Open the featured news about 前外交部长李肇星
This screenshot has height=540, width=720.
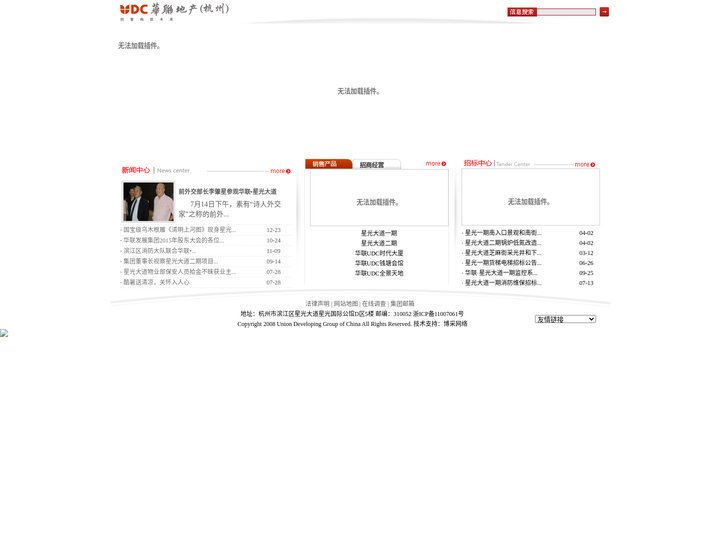(x=227, y=191)
